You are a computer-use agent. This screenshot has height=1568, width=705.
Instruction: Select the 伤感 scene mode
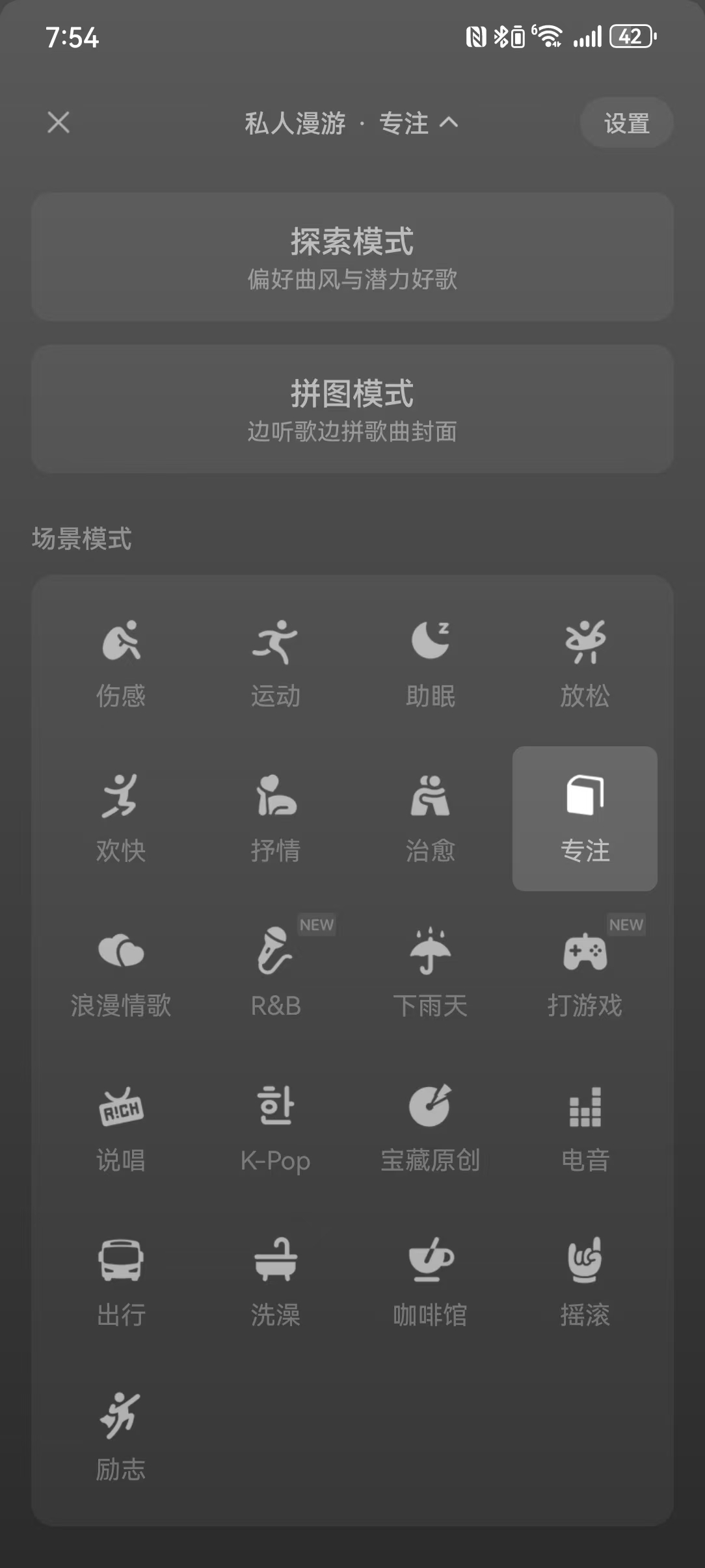coord(121,664)
